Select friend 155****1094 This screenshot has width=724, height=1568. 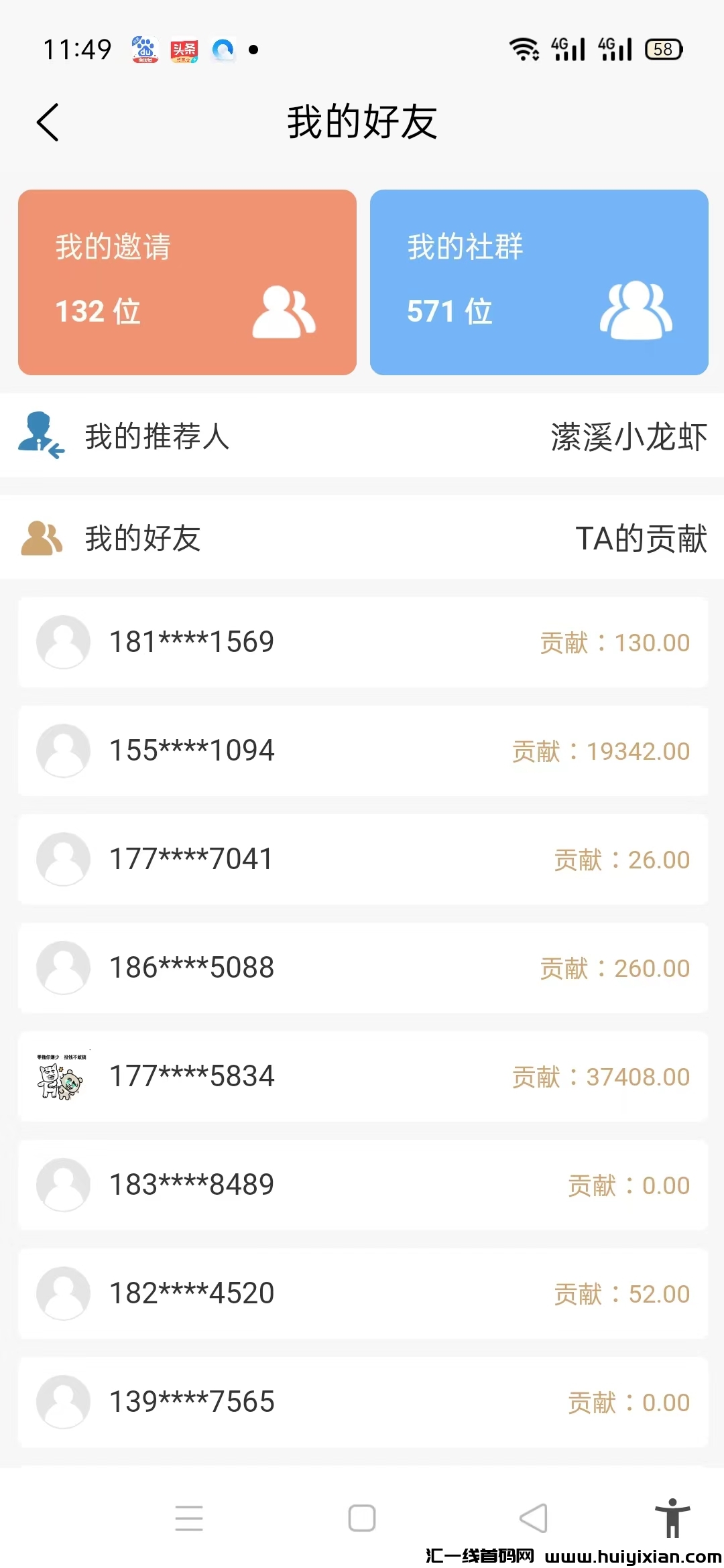tap(363, 750)
